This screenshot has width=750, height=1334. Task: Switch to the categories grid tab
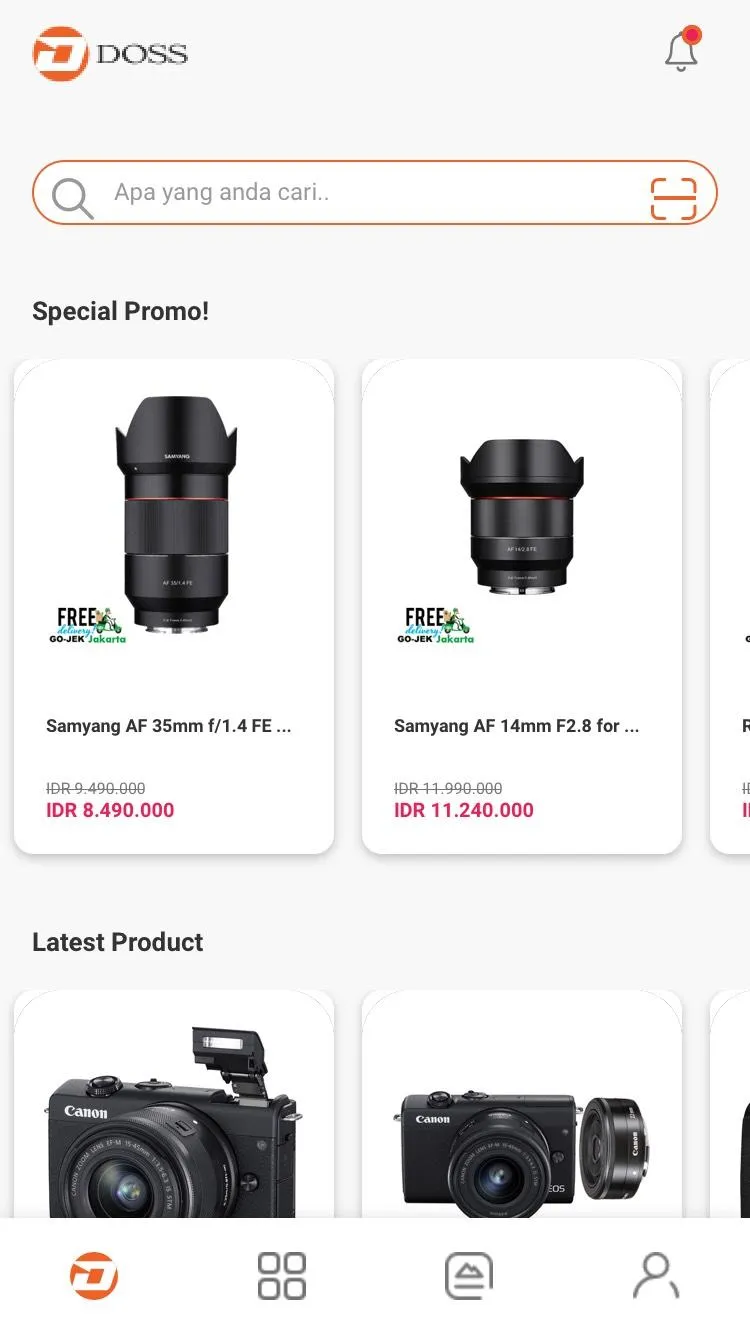[282, 1276]
